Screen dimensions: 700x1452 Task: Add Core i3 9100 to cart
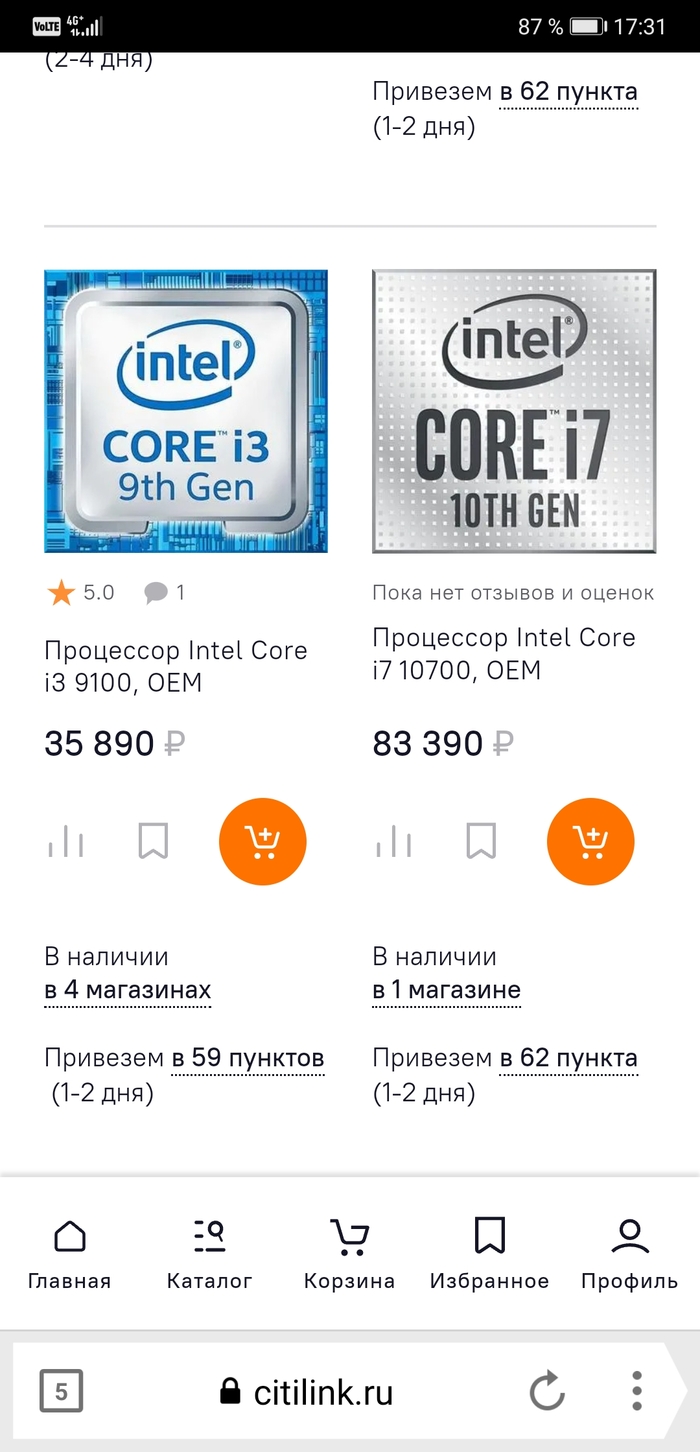[262, 842]
